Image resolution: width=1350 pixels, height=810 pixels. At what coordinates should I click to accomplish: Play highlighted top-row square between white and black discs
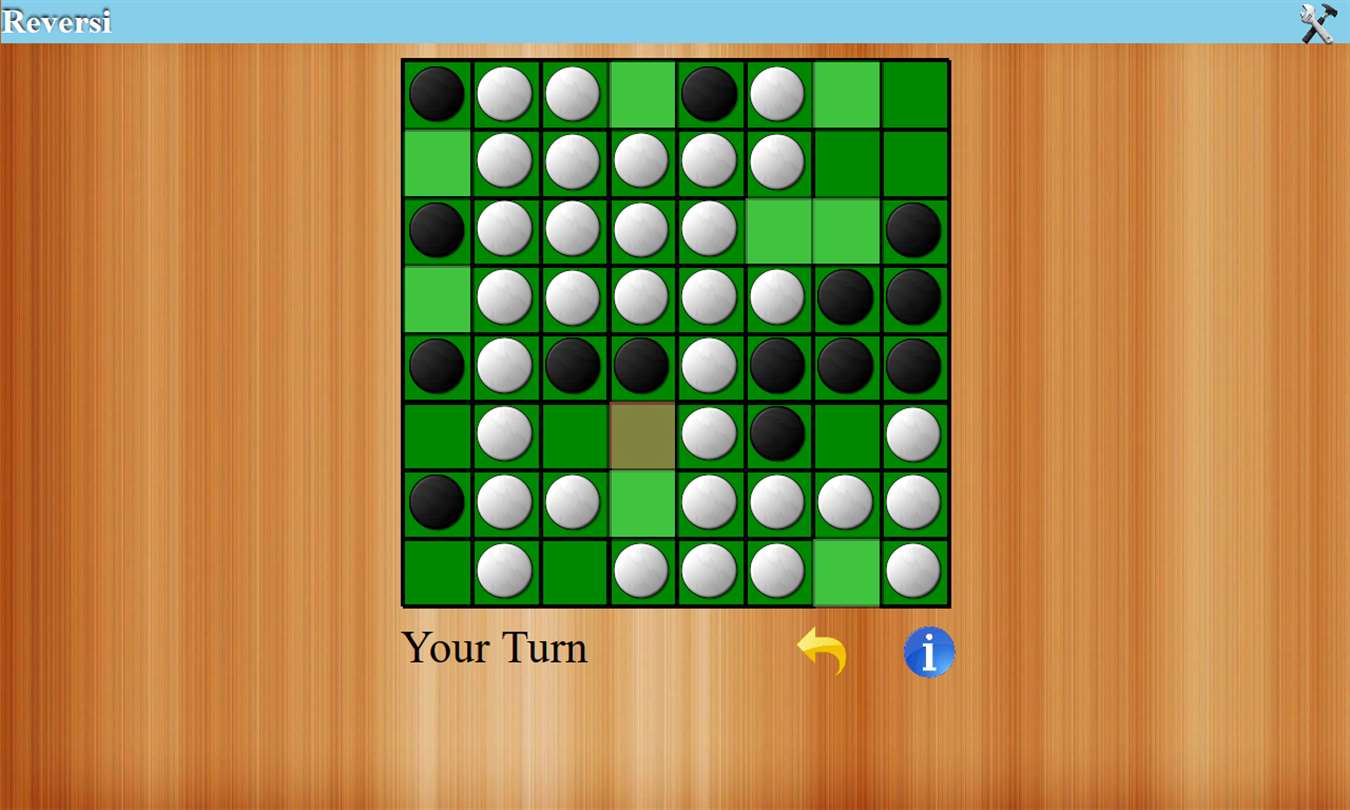pyautogui.click(x=642, y=94)
